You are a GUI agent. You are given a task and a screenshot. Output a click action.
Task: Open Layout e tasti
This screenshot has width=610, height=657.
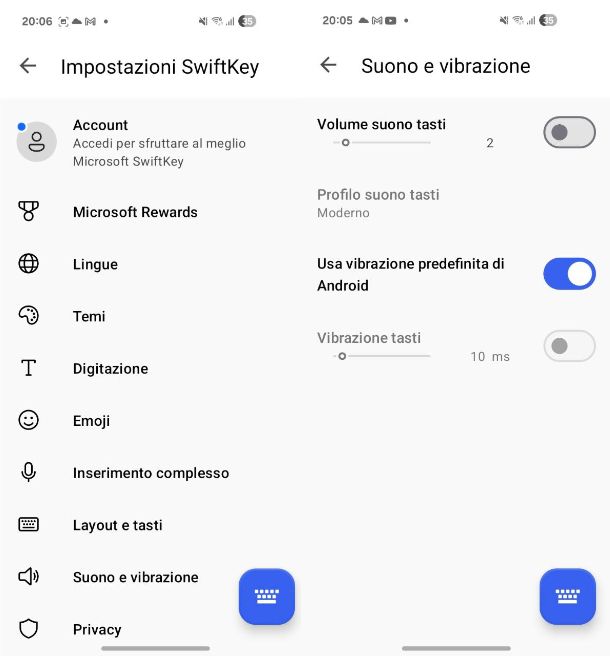[x=117, y=525]
